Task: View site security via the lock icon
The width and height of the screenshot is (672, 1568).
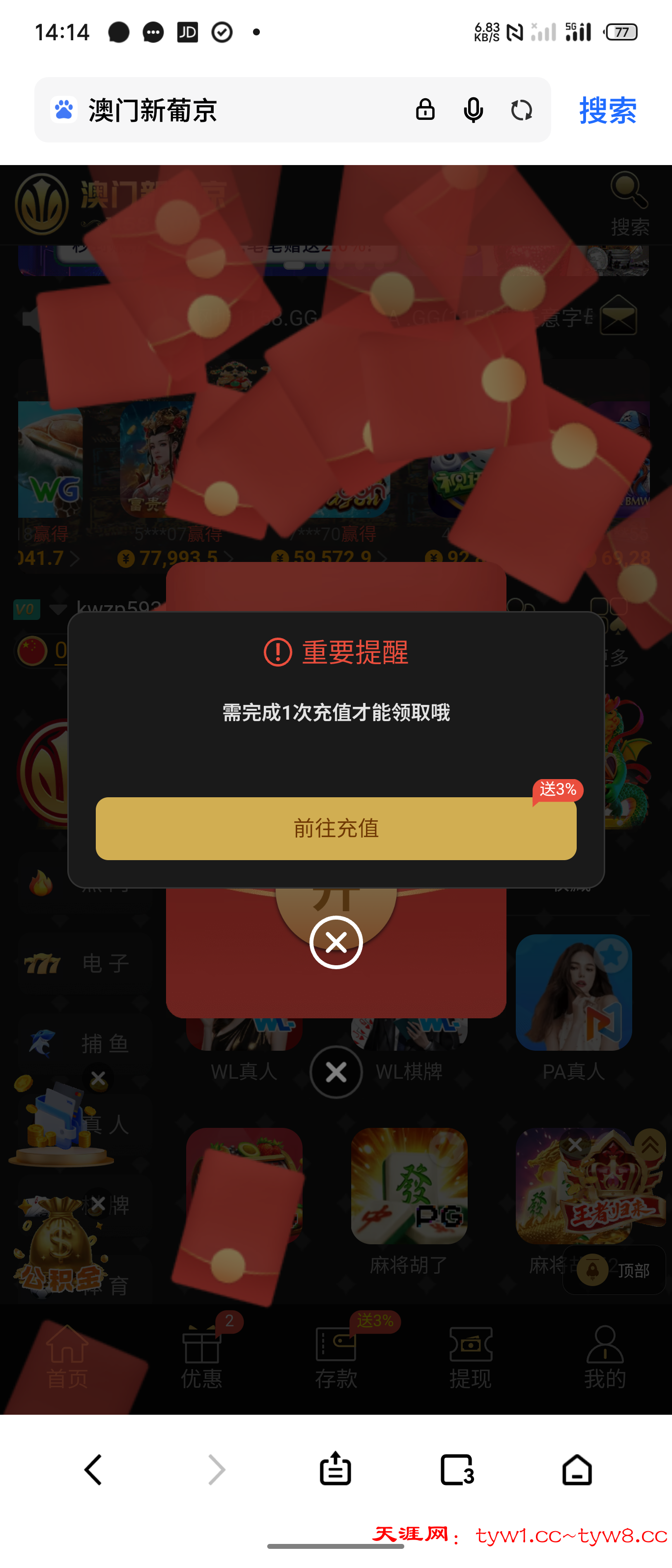Action: tap(425, 110)
